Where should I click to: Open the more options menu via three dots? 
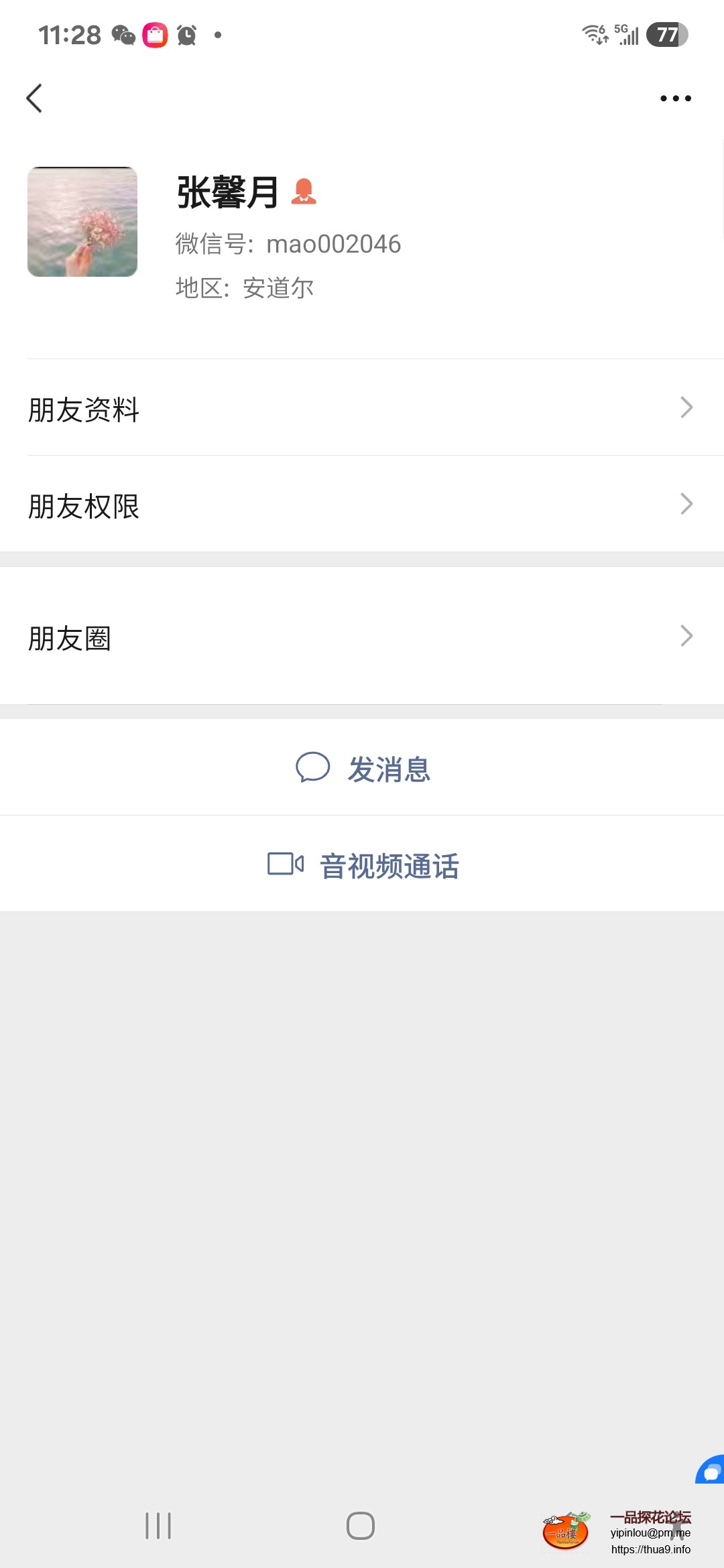[674, 98]
